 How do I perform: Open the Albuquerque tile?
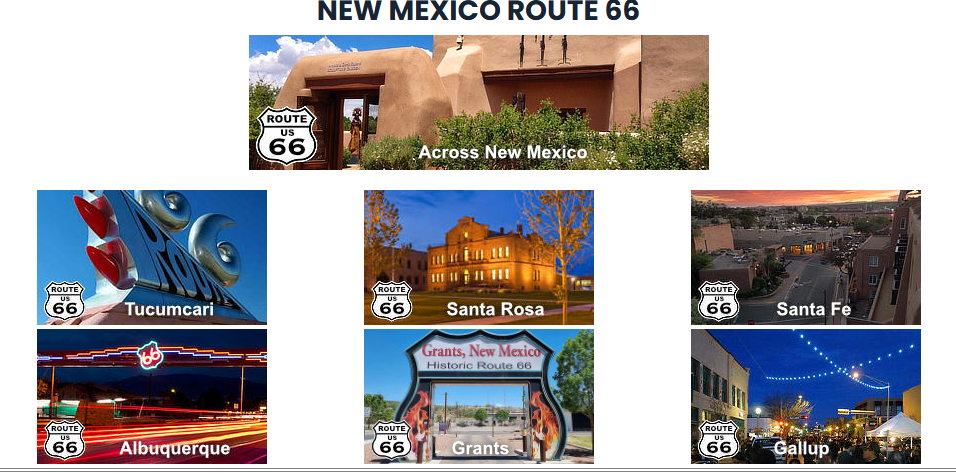[x=152, y=396]
